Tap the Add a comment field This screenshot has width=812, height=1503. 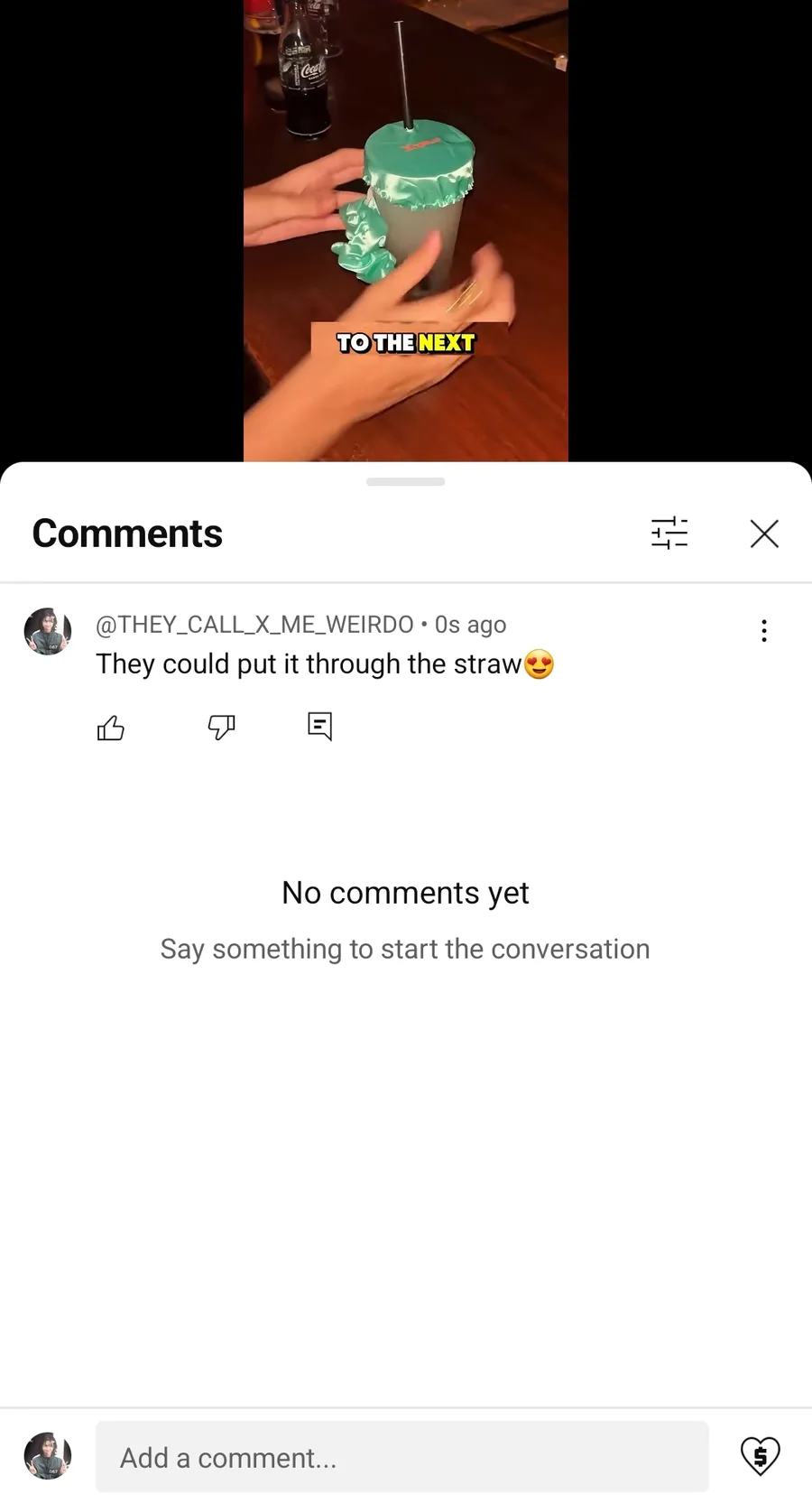coord(402,1457)
